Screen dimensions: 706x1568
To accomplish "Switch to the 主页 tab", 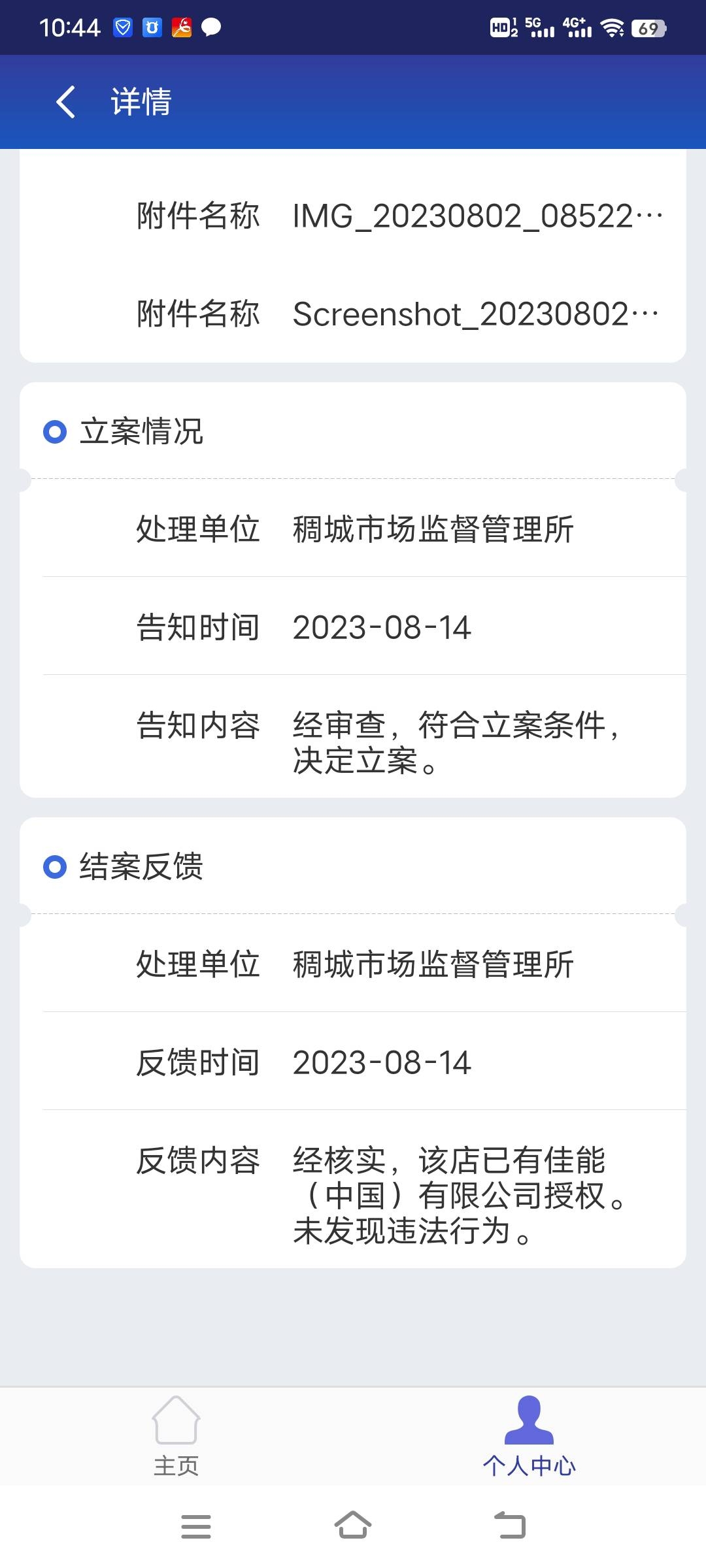I will pos(176,1436).
